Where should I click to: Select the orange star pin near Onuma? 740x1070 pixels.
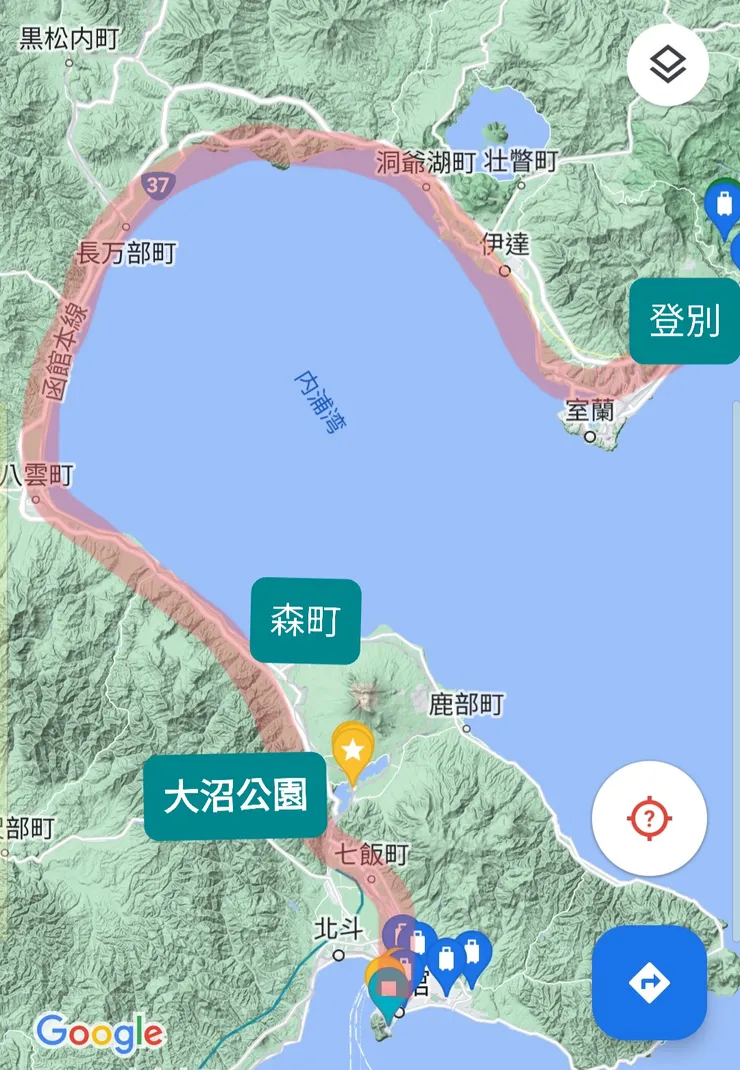tap(351, 750)
